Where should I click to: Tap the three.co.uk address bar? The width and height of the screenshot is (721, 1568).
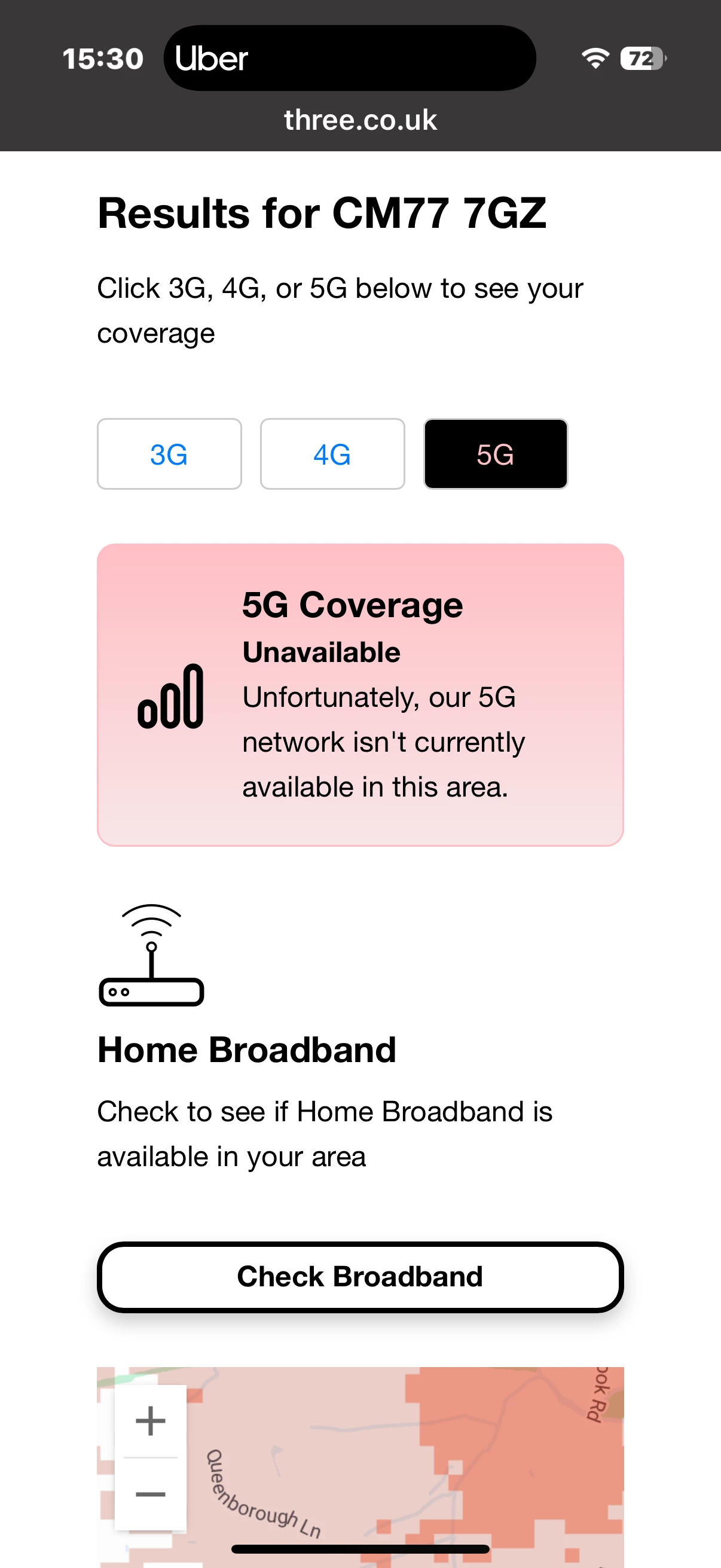point(360,120)
